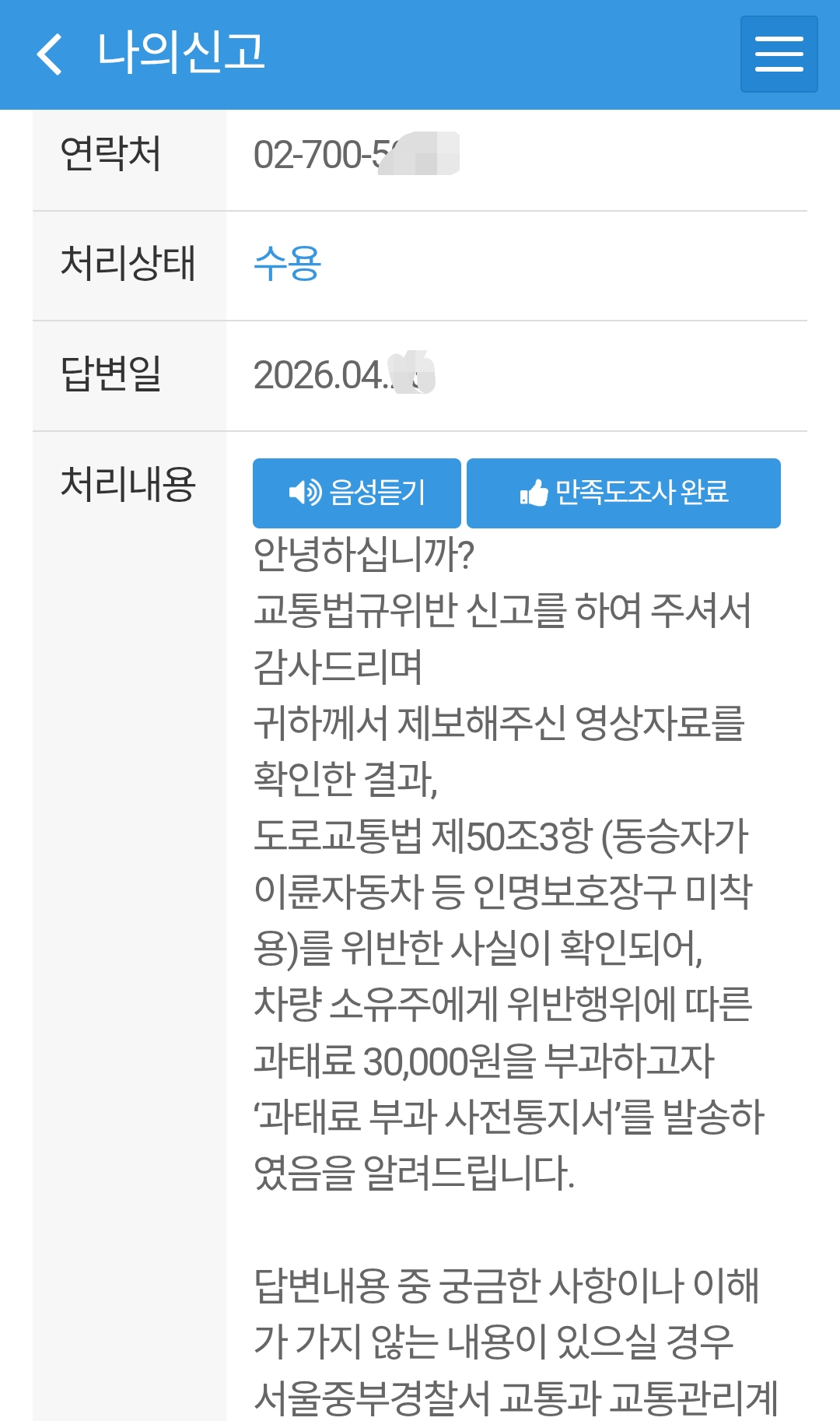Tap the 음성듣기 button
The width and height of the screenshot is (840, 1421).
pyautogui.click(x=357, y=493)
